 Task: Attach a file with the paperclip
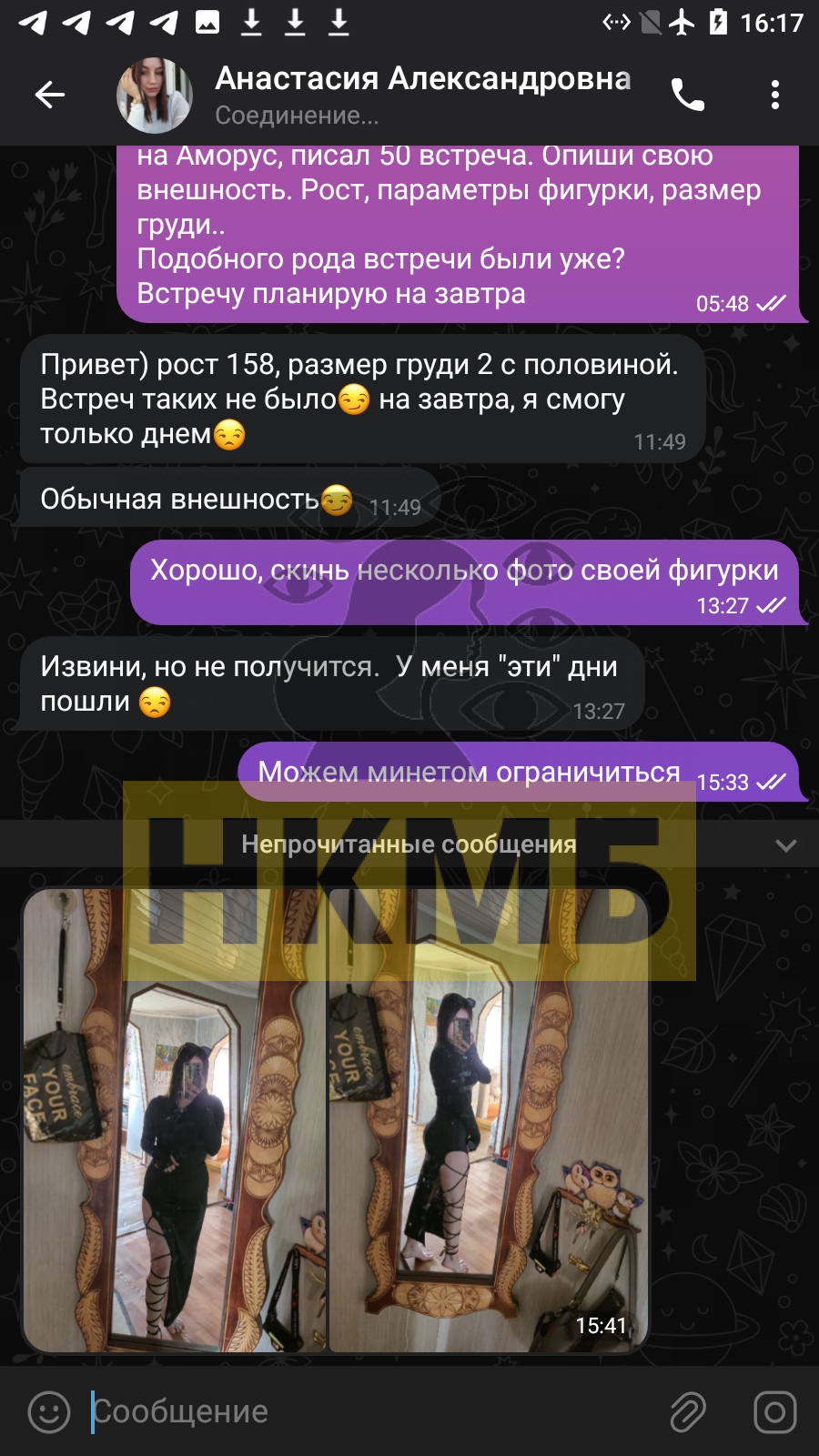(688, 1412)
